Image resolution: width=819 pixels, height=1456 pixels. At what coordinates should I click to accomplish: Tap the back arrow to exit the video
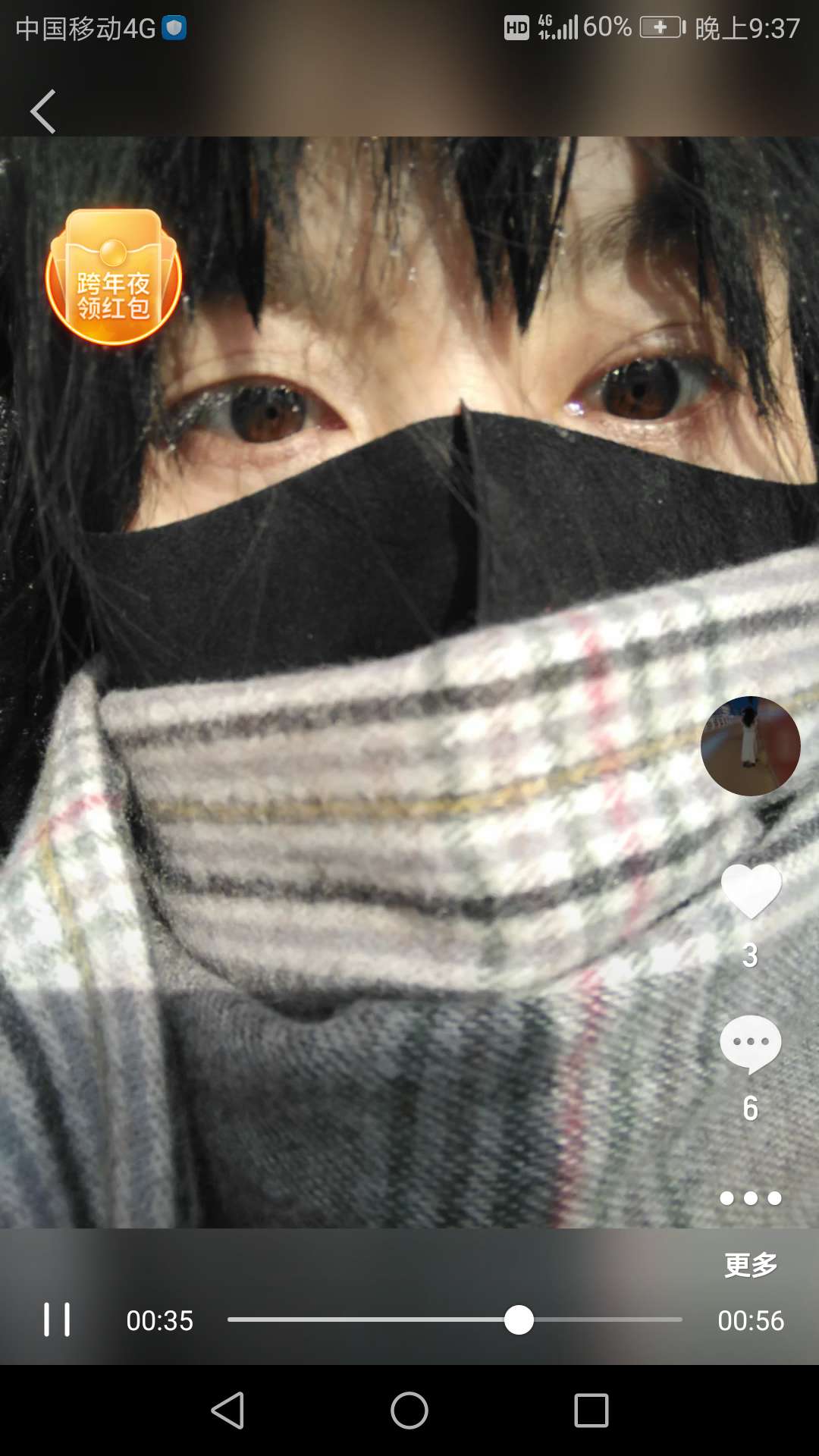point(43,111)
